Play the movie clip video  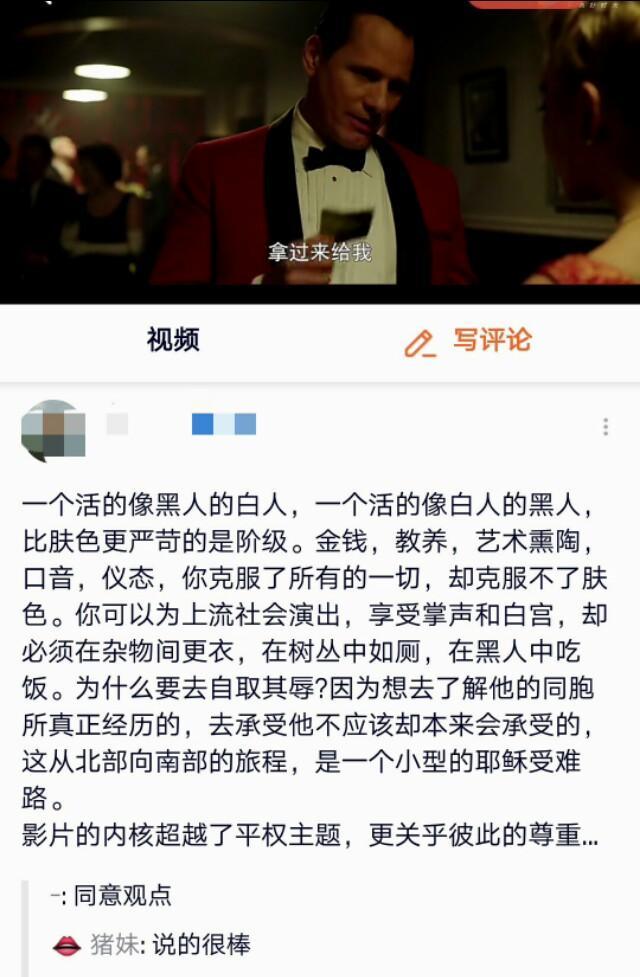click(x=320, y=150)
